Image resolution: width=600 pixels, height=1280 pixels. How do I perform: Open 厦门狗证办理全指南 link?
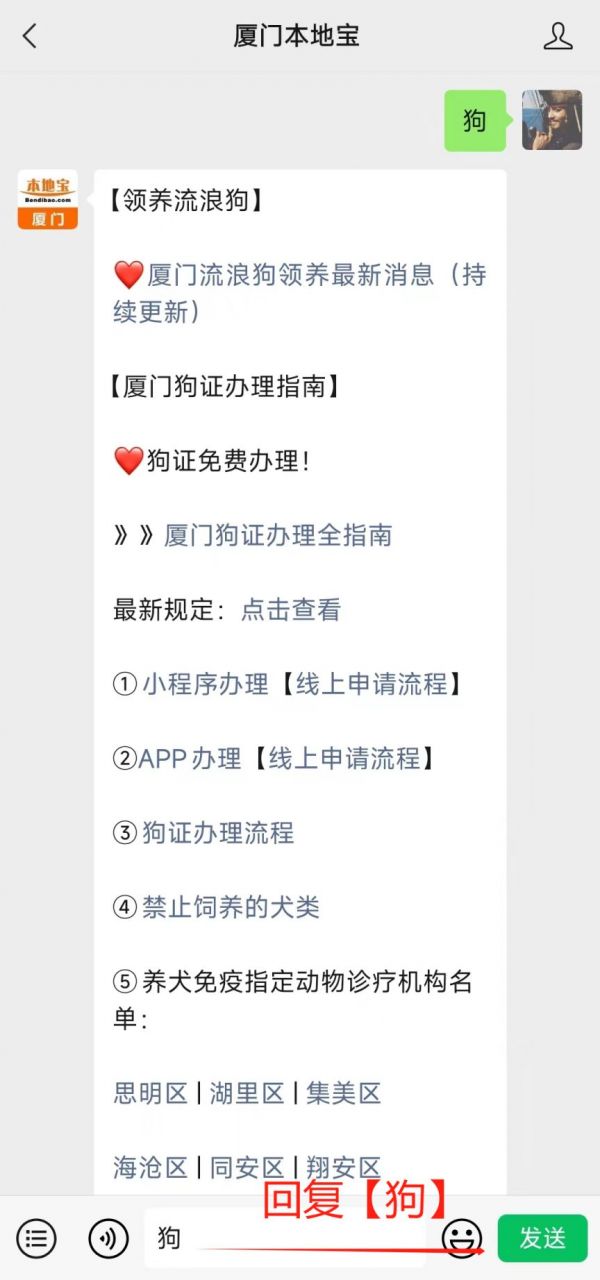(277, 535)
